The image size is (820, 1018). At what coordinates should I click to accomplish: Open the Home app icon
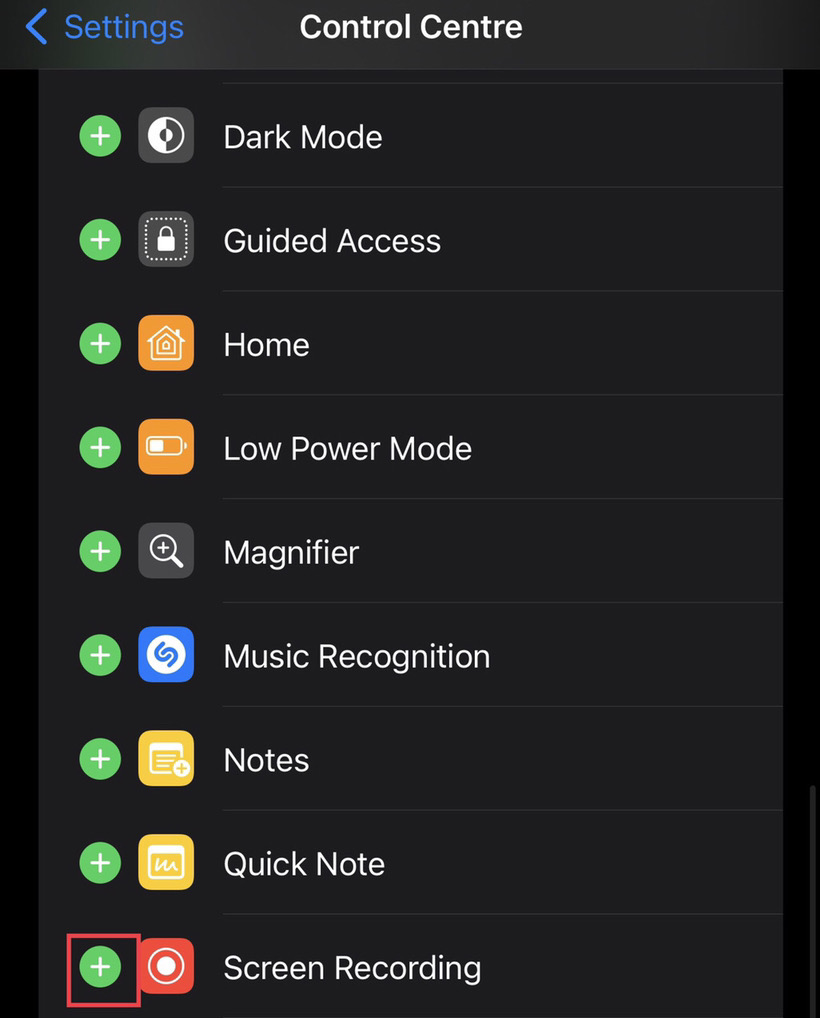pyautogui.click(x=166, y=343)
